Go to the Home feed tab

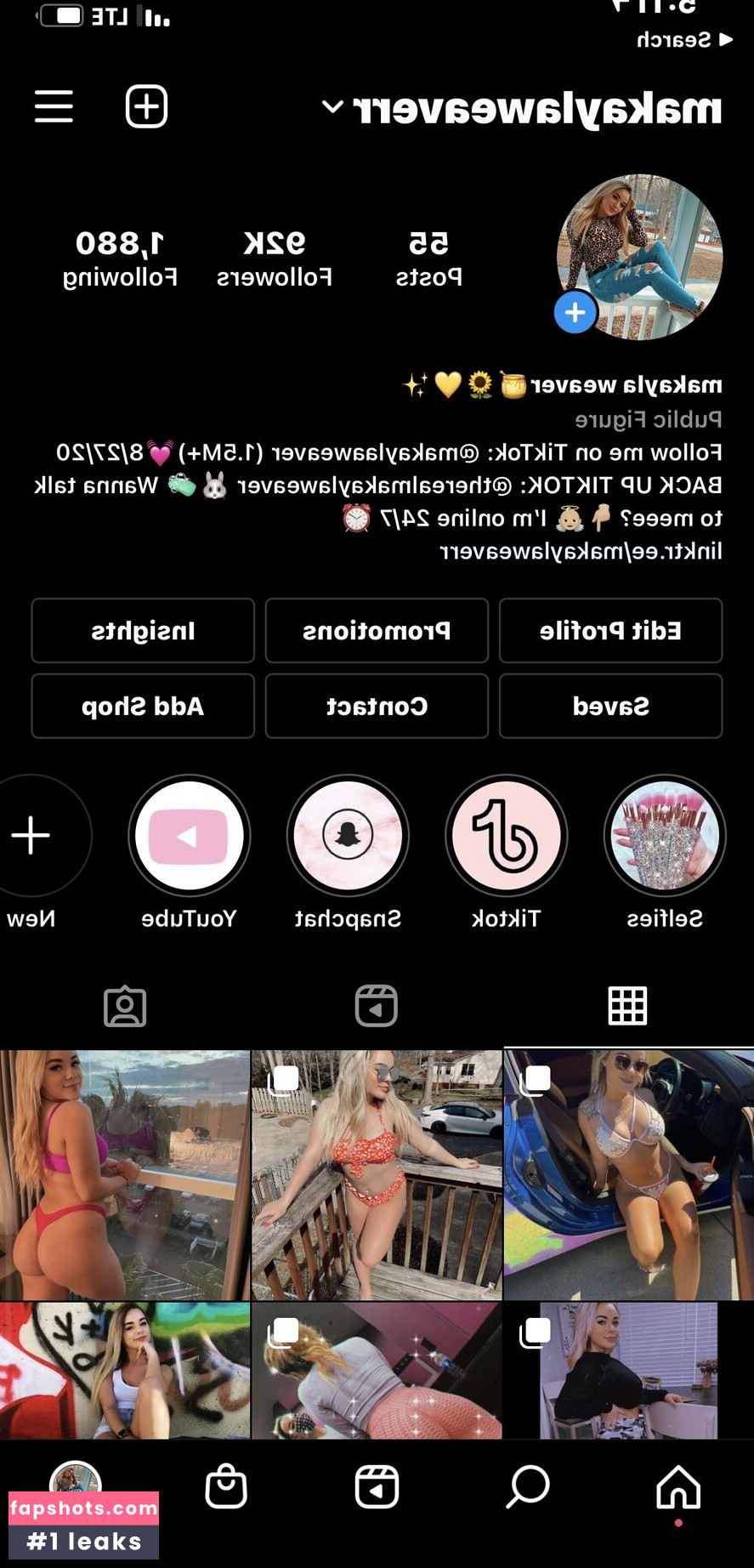(678, 1488)
